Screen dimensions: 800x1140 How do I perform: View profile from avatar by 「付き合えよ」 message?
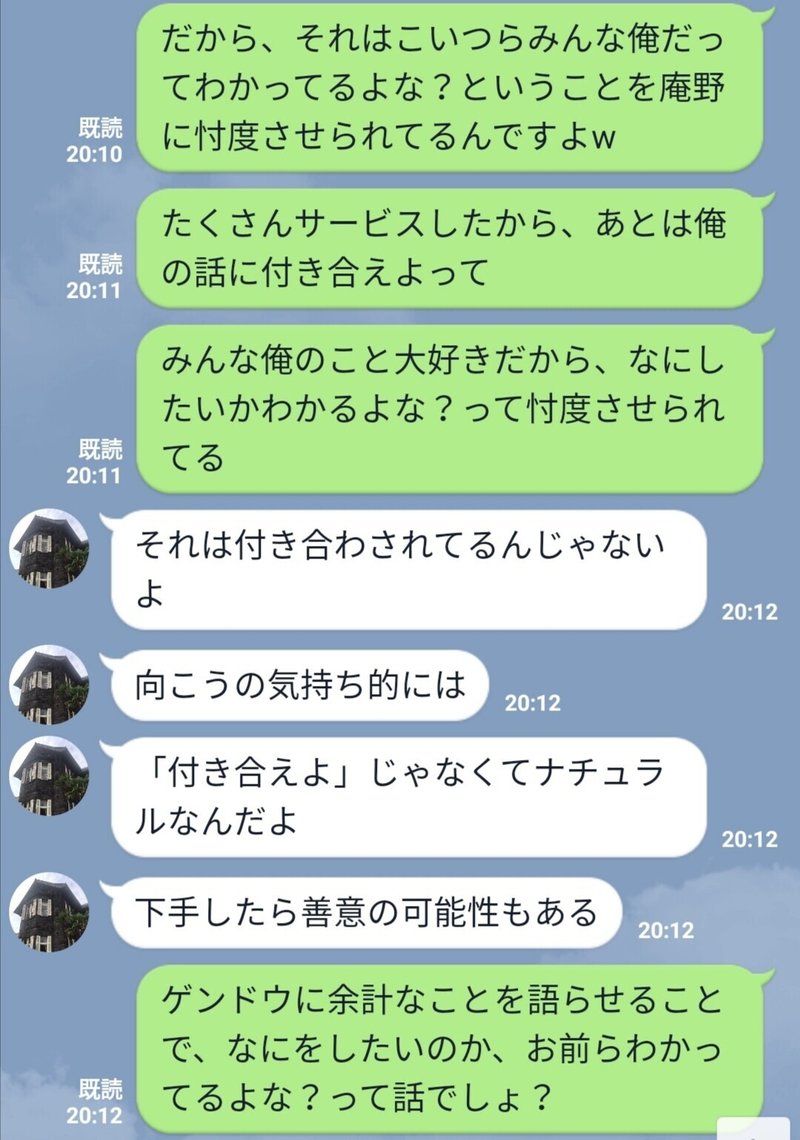click(49, 775)
